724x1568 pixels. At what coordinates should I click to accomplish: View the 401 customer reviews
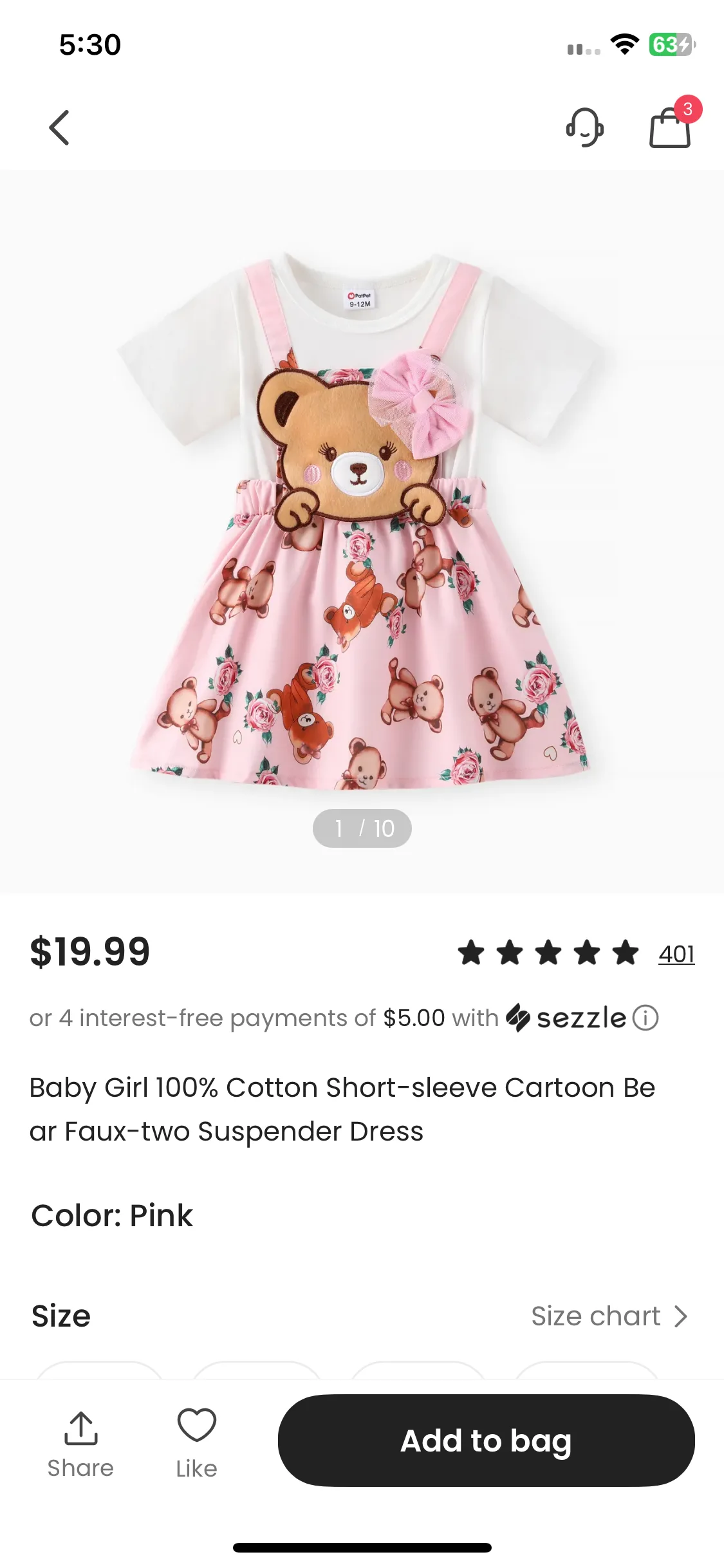coord(676,953)
